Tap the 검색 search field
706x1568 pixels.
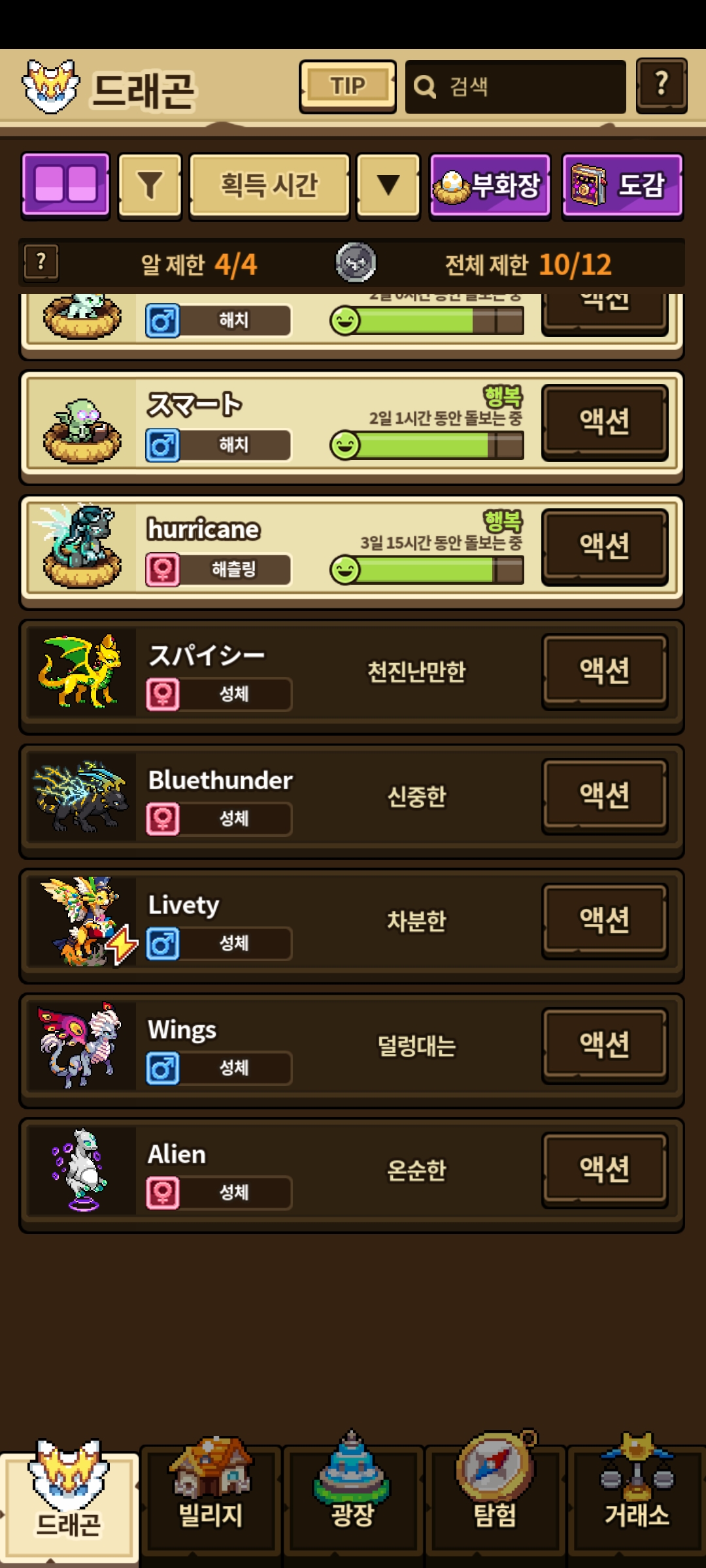515,87
